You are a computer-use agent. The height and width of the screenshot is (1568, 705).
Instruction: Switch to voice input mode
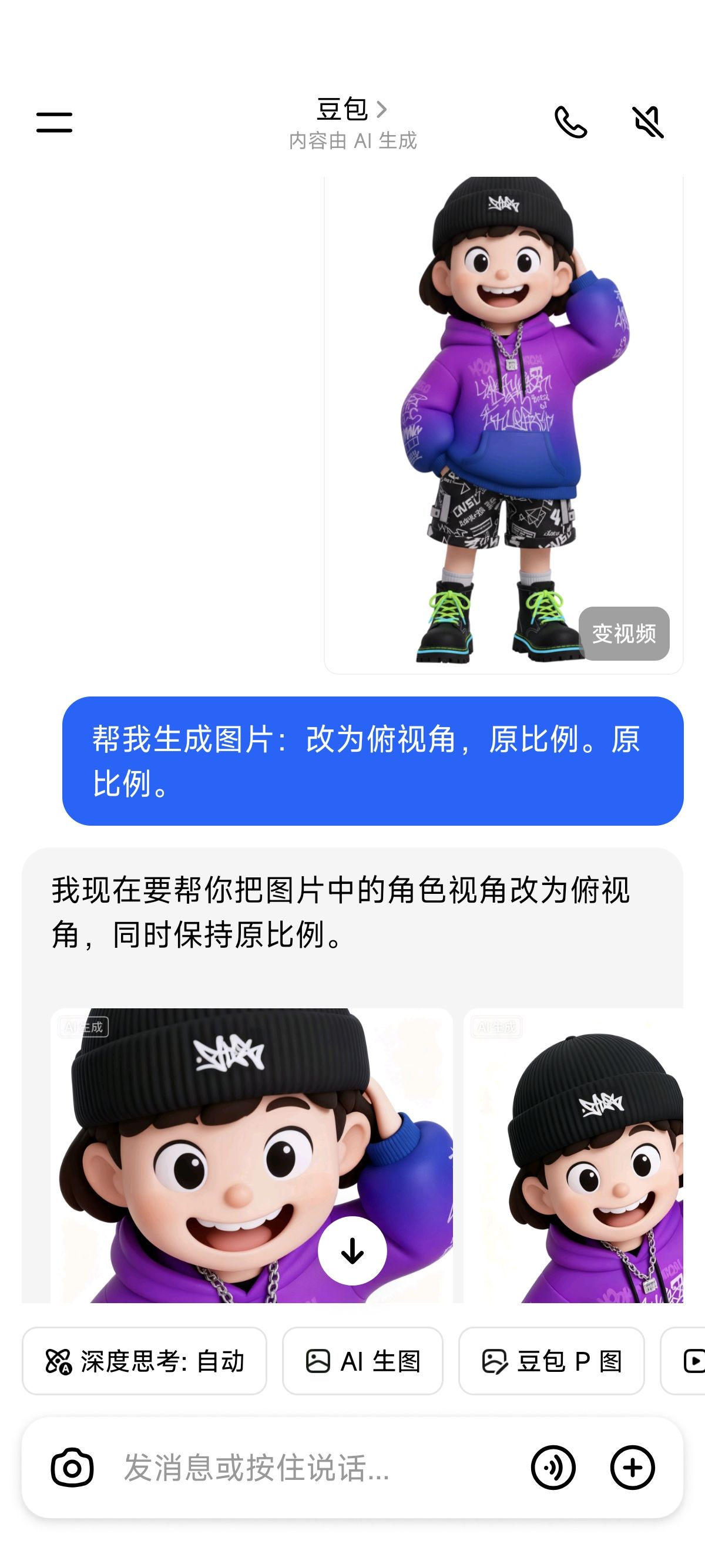click(553, 1468)
